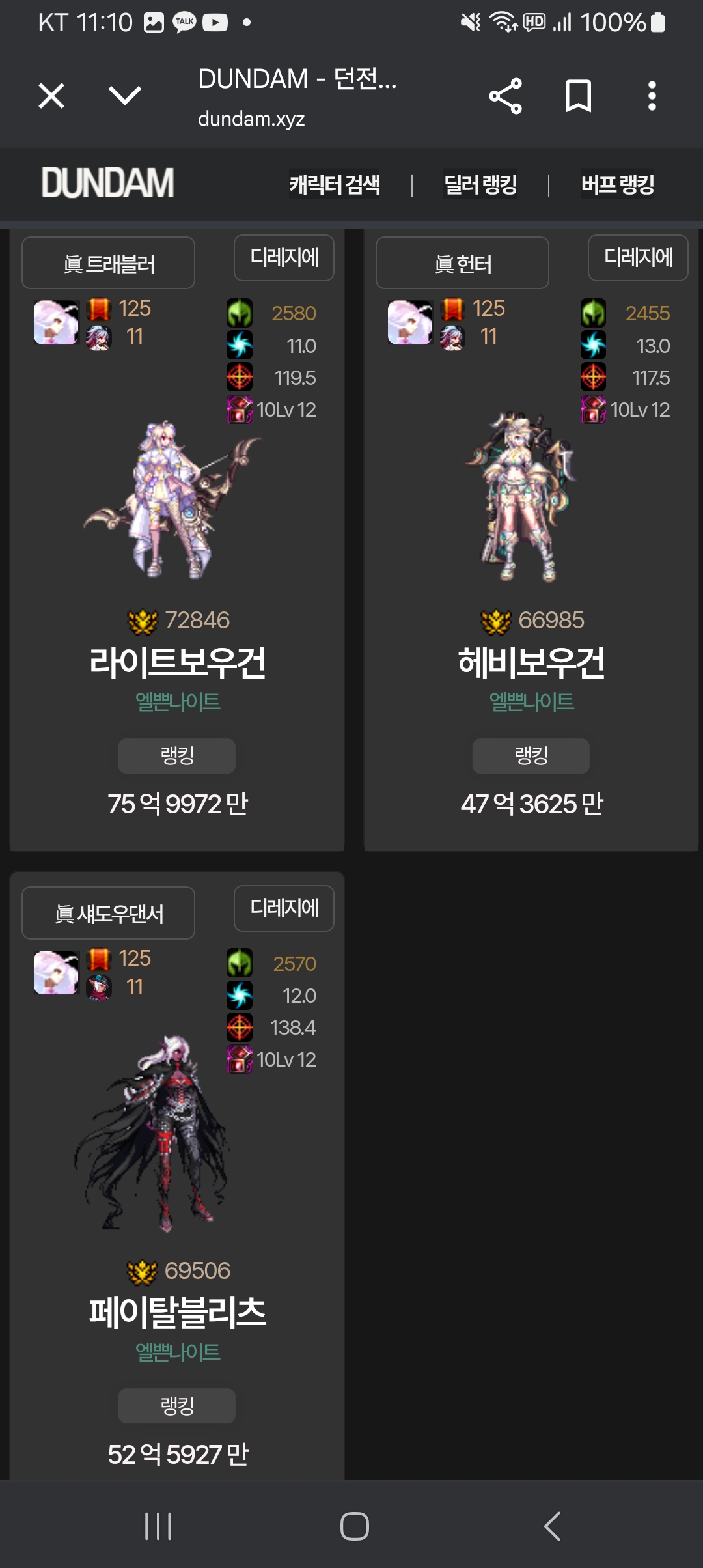703x1568 pixels.
Task: Switch to 딜러 랭킹 tab
Action: [x=480, y=184]
